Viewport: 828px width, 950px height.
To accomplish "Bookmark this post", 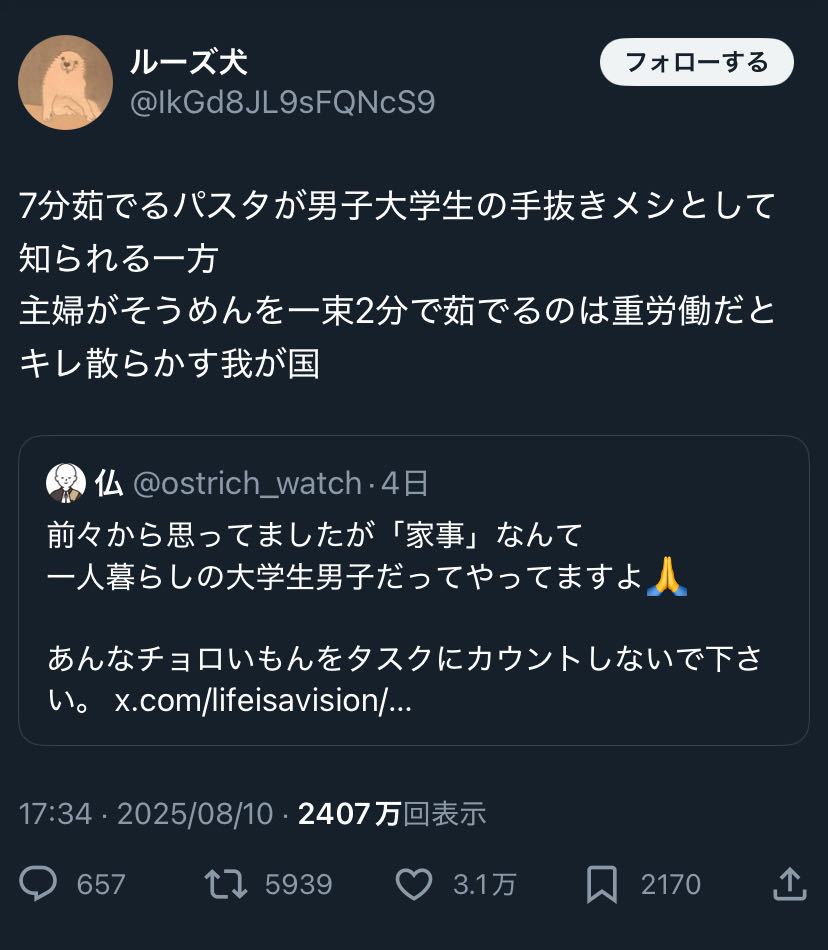I will coord(601,883).
